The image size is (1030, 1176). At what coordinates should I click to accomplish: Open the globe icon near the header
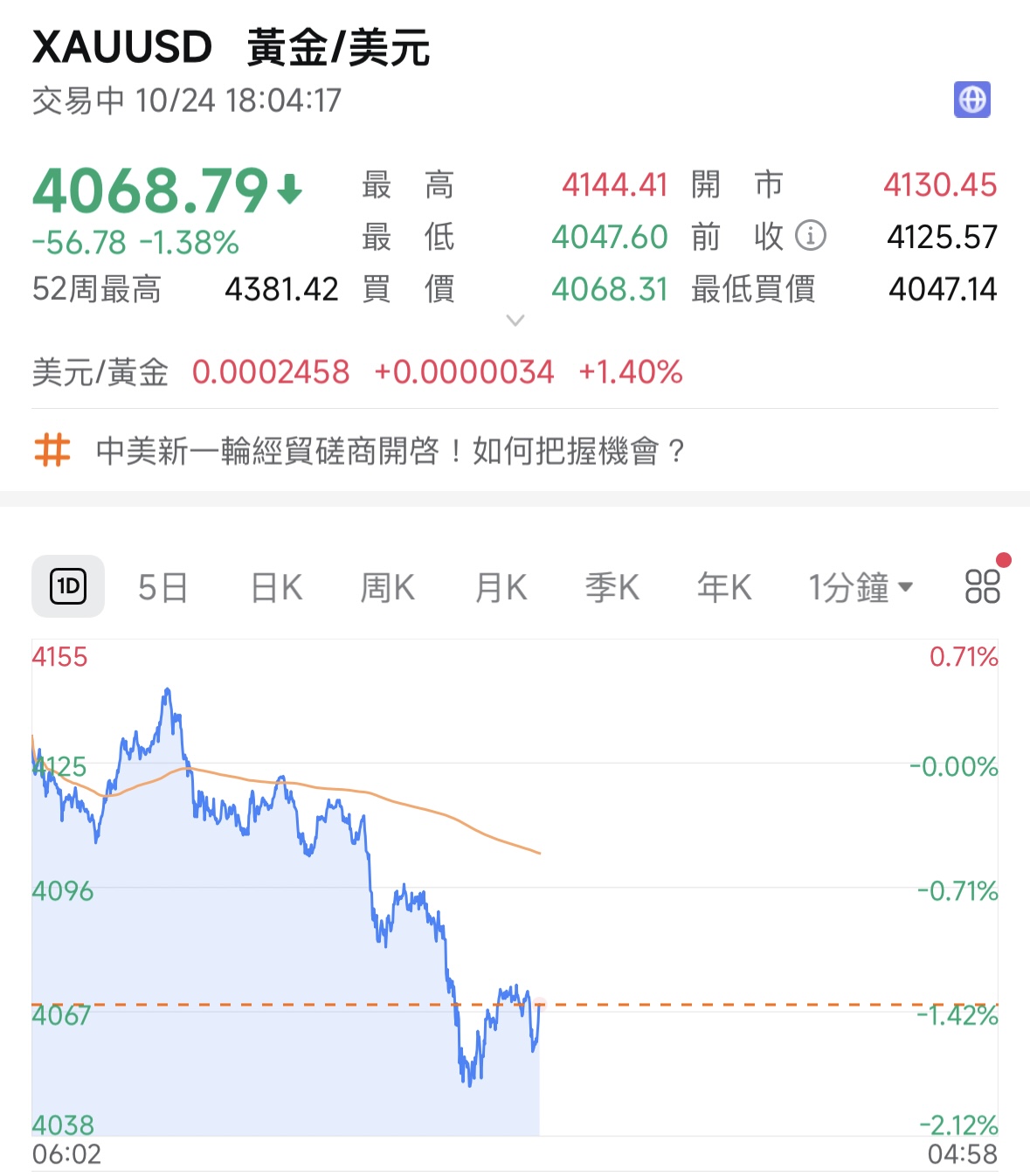point(971,100)
